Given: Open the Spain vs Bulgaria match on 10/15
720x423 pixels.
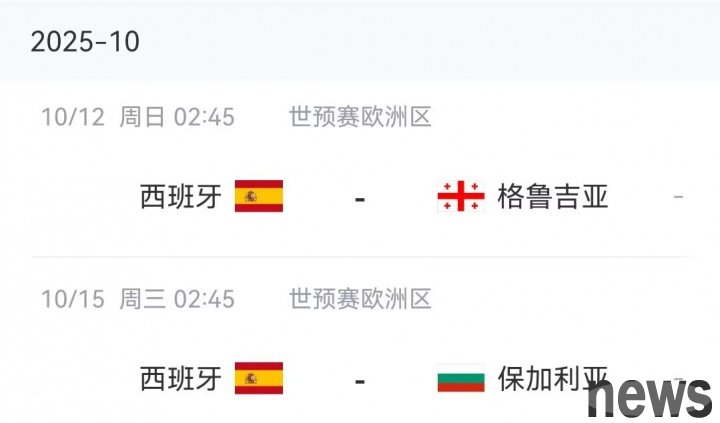Looking at the screenshot, I should (359, 379).
